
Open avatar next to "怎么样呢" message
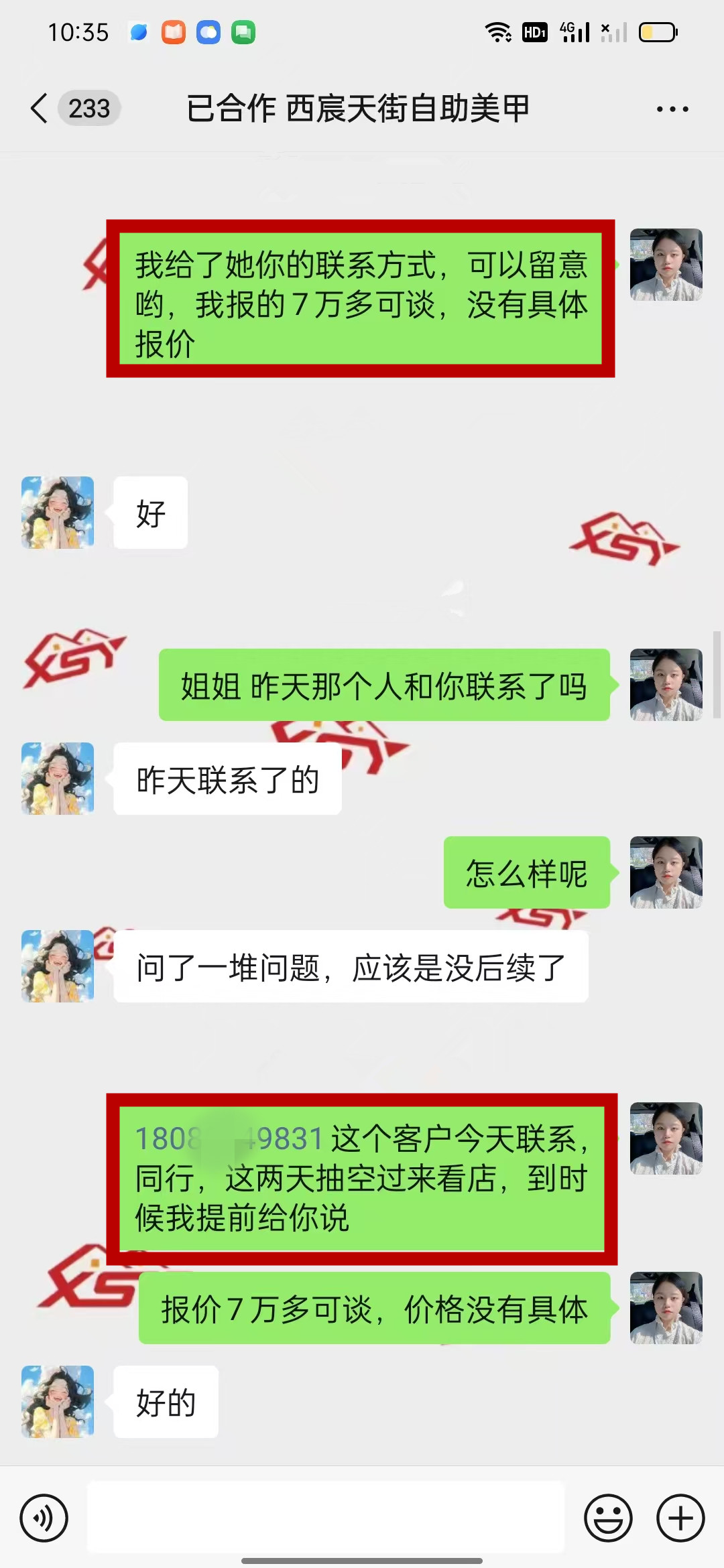click(x=666, y=872)
